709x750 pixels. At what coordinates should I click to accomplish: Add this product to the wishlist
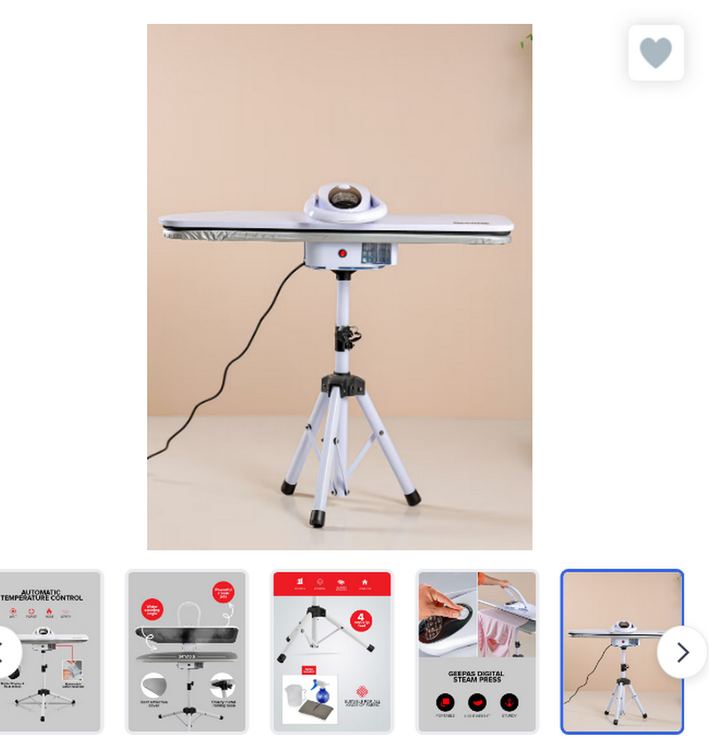[x=656, y=53]
